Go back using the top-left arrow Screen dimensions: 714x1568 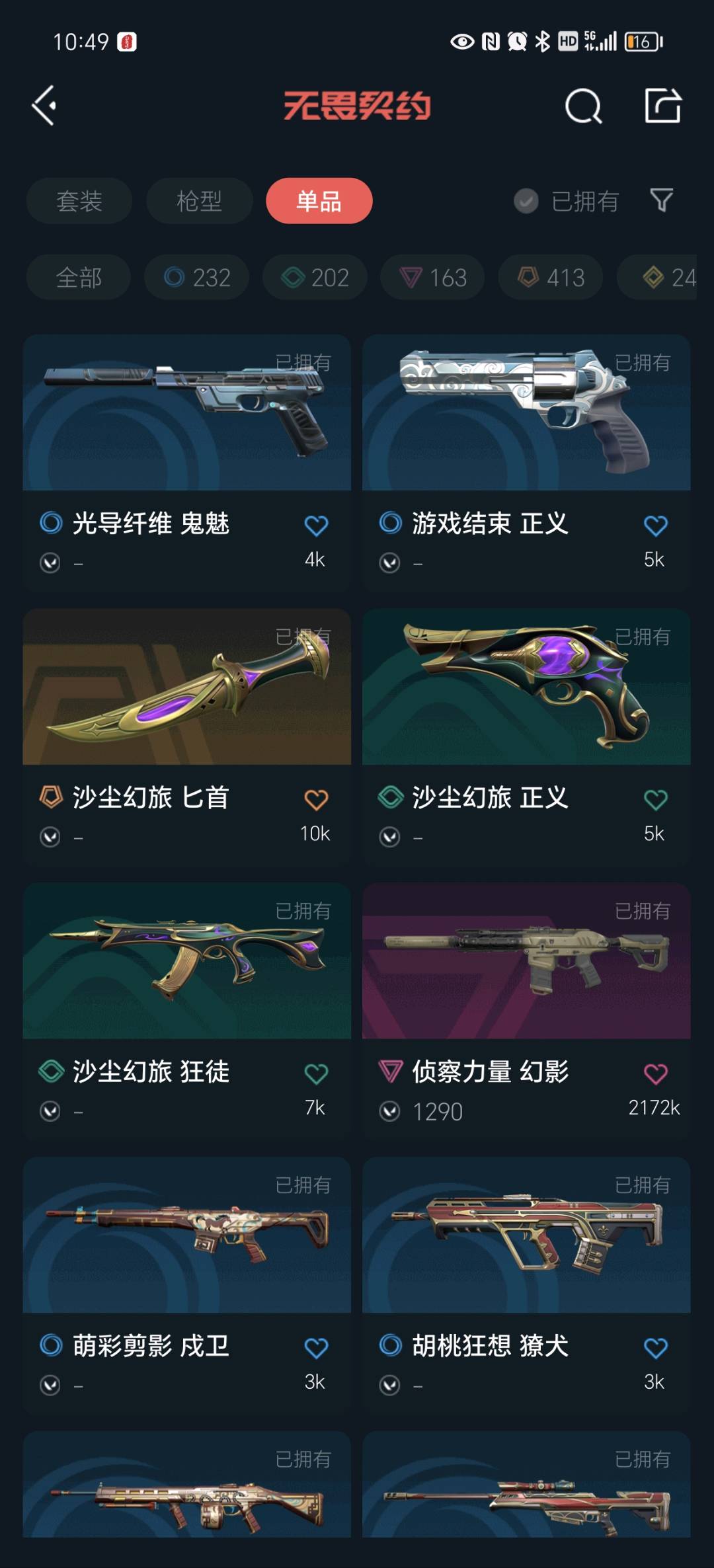point(44,106)
